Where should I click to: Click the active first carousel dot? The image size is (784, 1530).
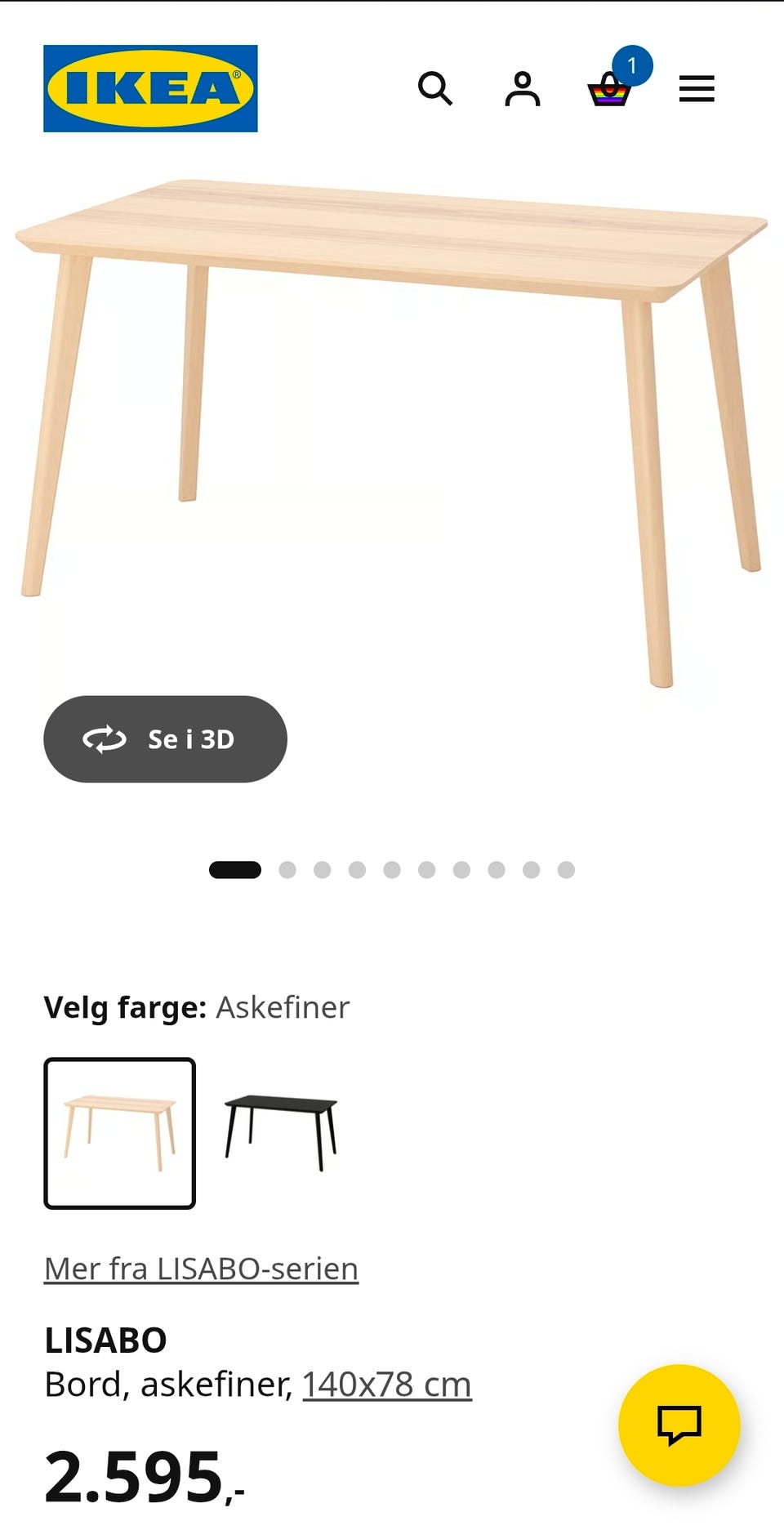[235, 870]
